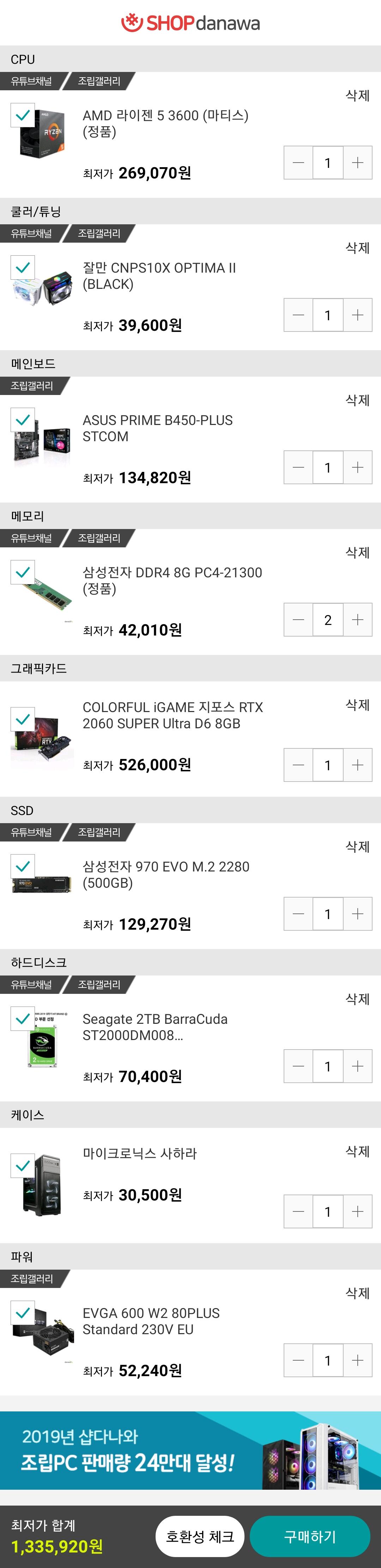Viewport: 381px width, 1568px height.
Task: Open 조립갤러리 for the SSD section
Action: click(x=99, y=832)
